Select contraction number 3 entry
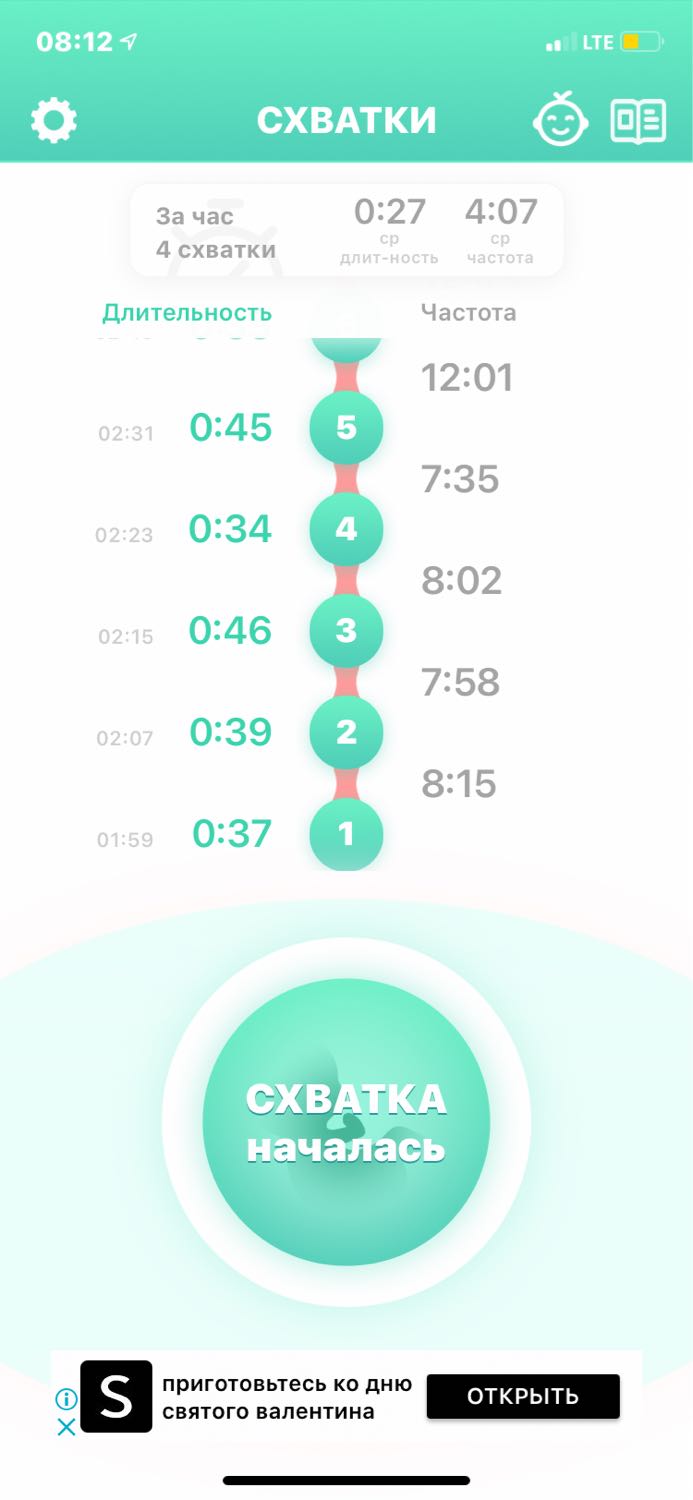The image size is (693, 1500). [346, 631]
